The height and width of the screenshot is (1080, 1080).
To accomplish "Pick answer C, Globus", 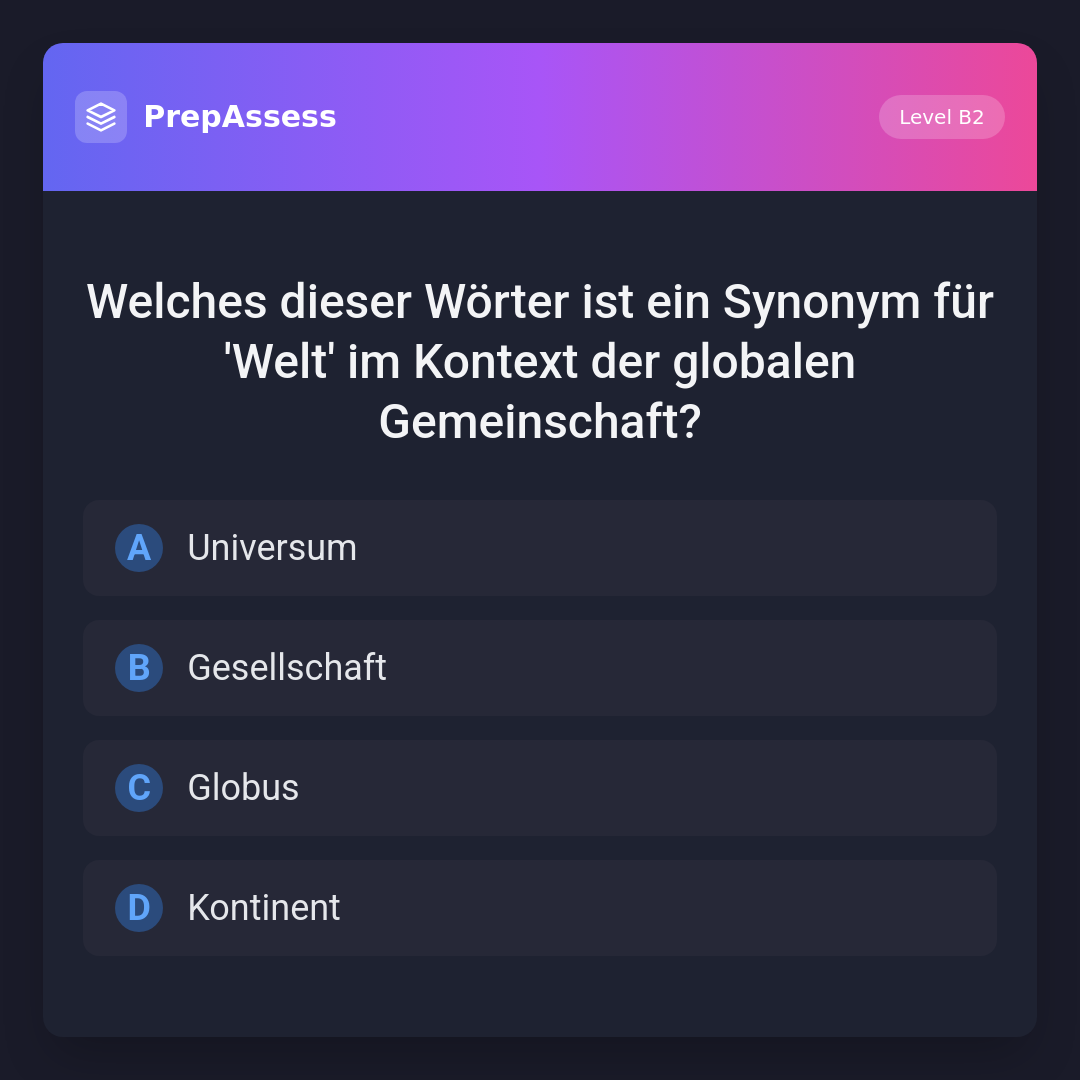I will [539, 788].
